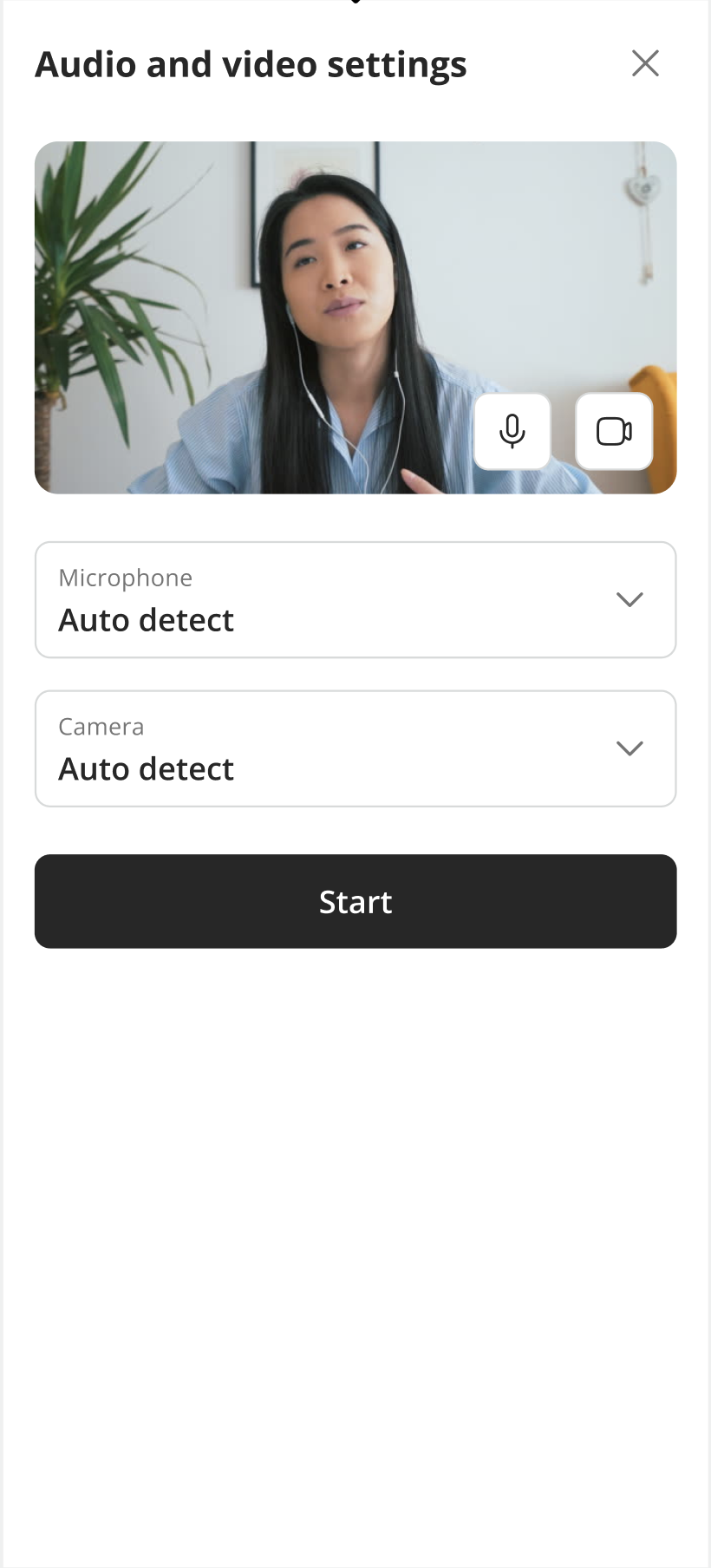
Task: Turn off the camera on the preview
Action: click(614, 431)
